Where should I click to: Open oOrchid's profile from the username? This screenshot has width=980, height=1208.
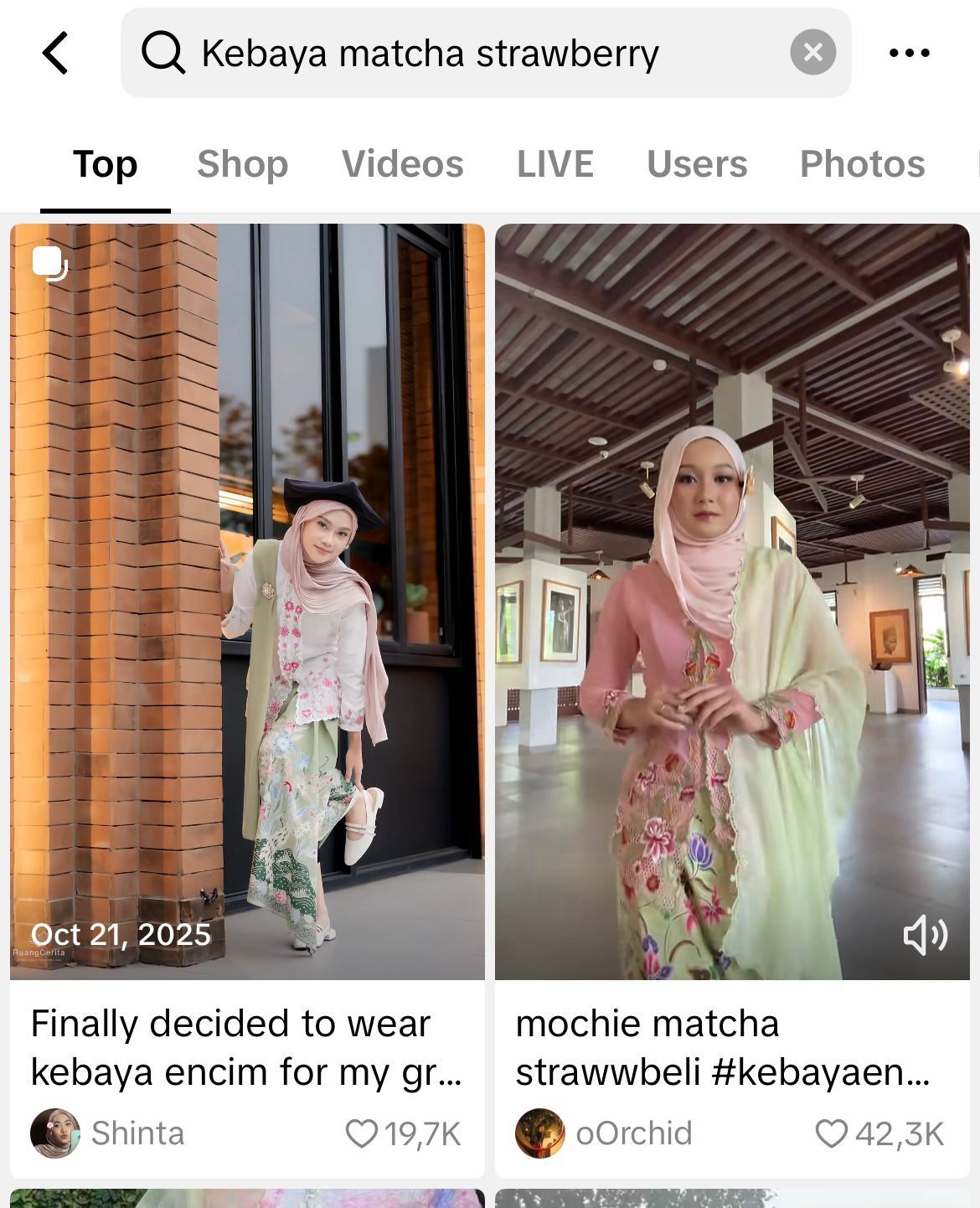pos(634,1132)
